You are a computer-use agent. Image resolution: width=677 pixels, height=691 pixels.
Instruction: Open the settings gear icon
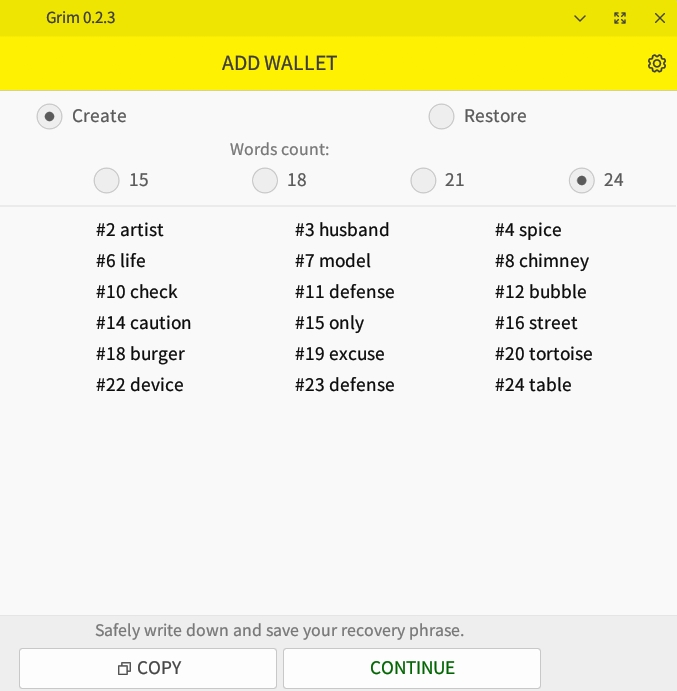(656, 64)
